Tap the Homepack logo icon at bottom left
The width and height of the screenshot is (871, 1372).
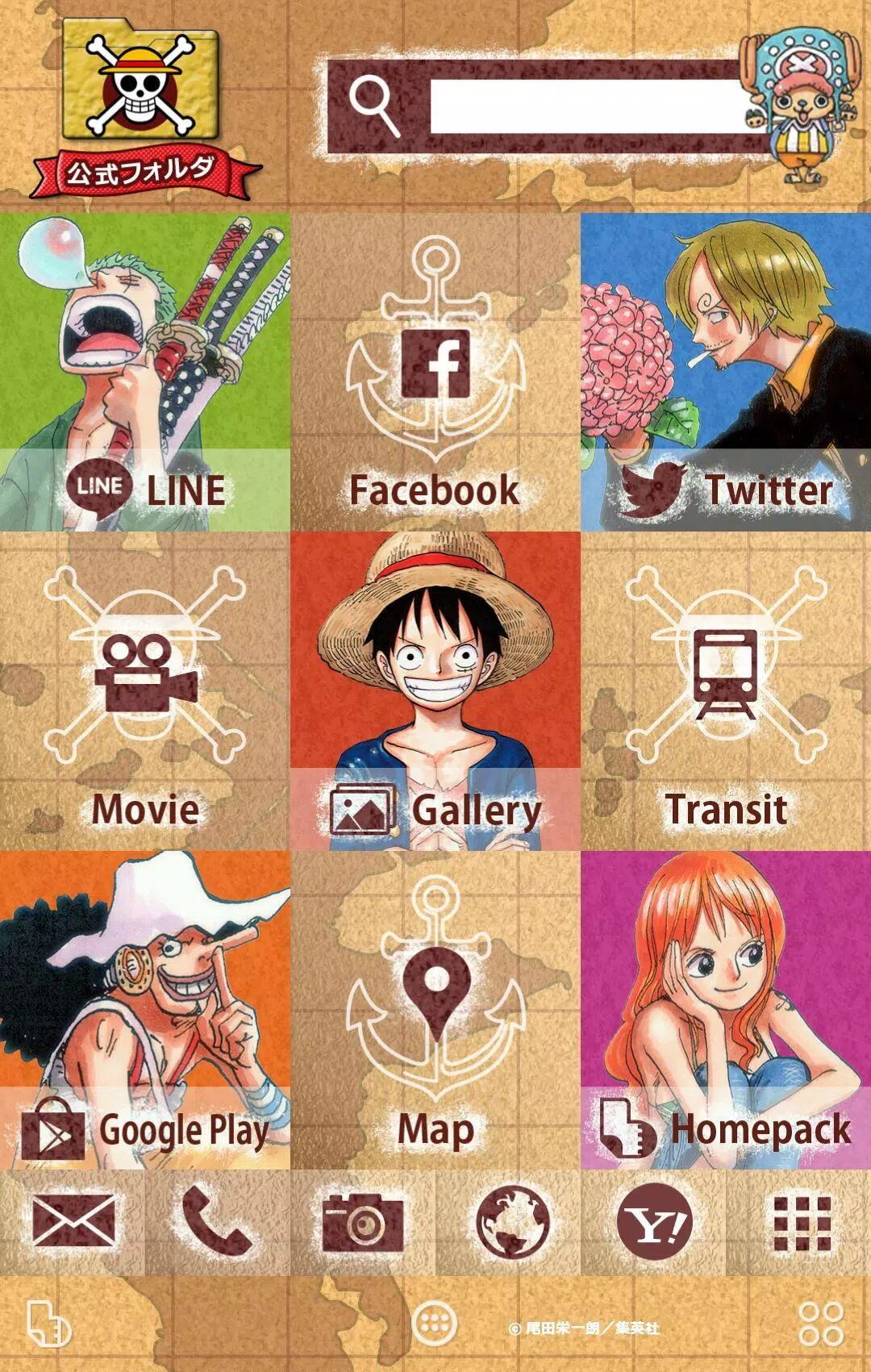(x=48, y=1324)
